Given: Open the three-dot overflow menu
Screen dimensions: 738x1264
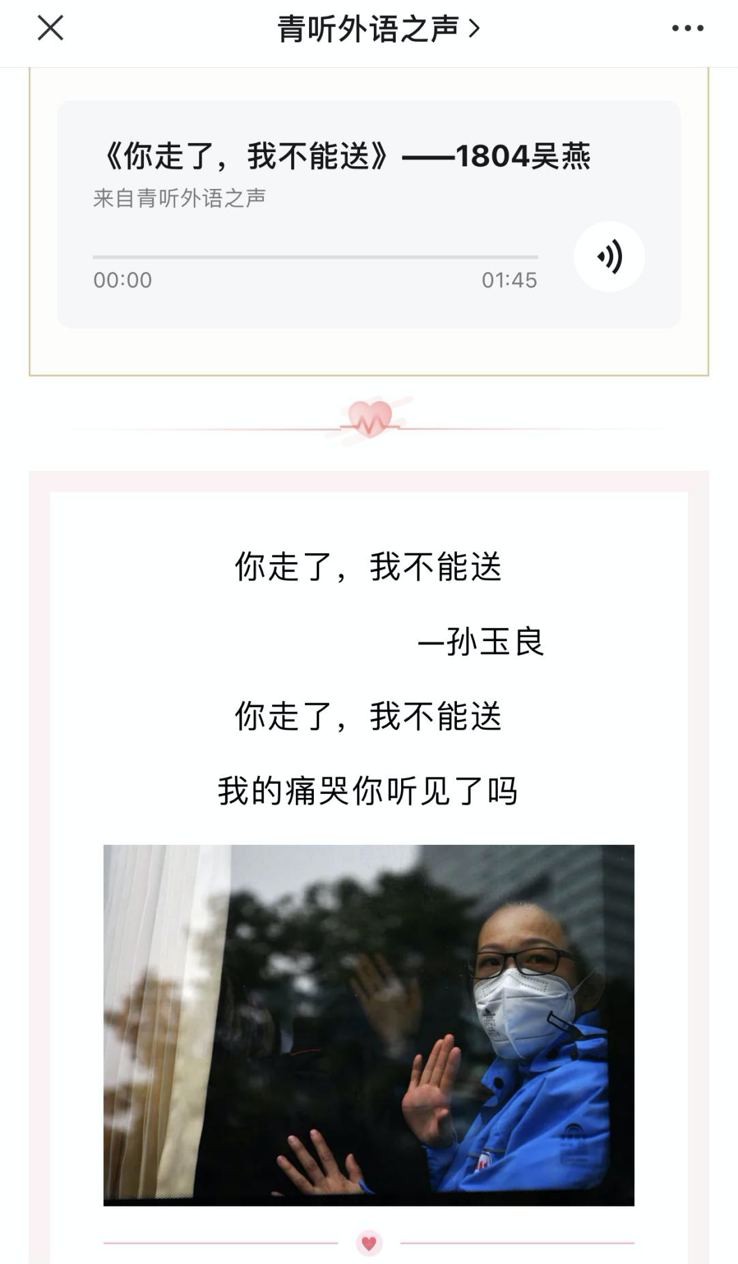Looking at the screenshot, I should [687, 28].
